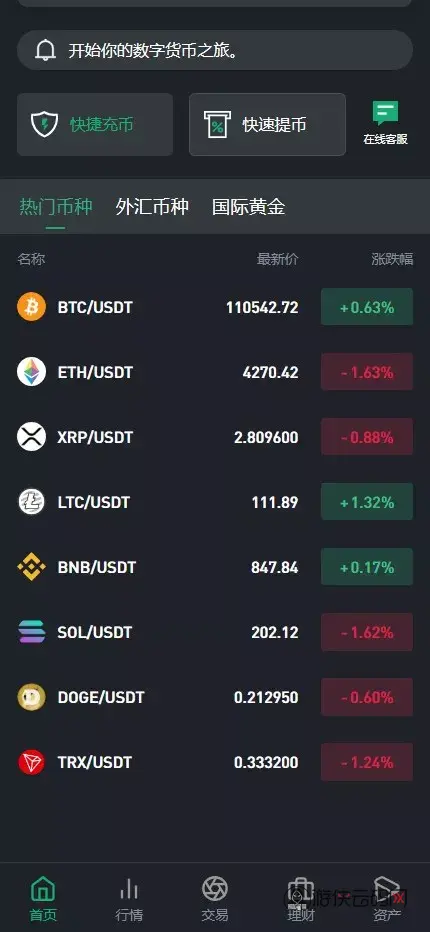Open the ETH/USDT pair
This screenshot has height=932, width=430.
pyautogui.click(x=215, y=372)
